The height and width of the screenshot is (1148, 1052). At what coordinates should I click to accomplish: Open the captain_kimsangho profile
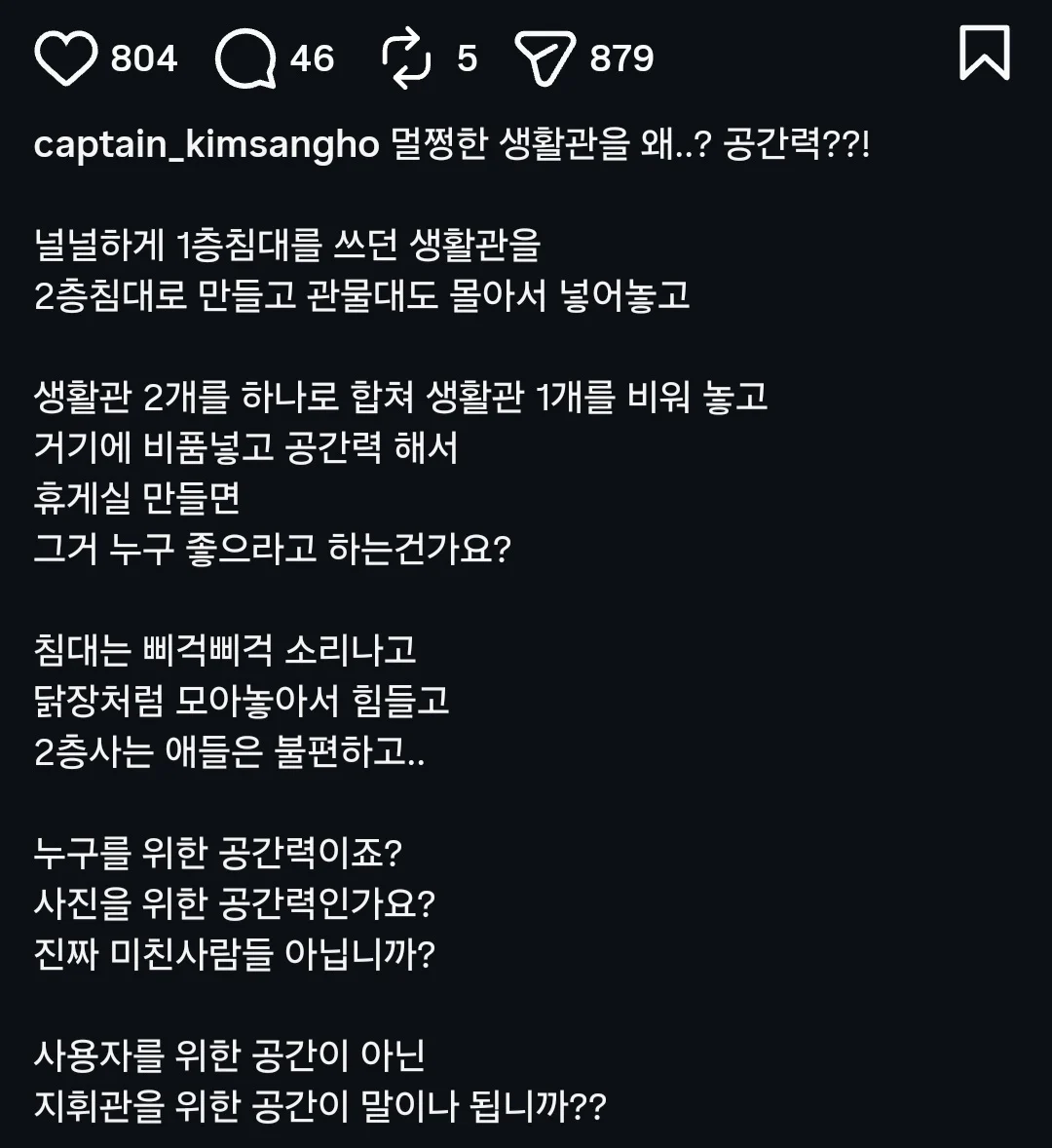[x=207, y=146]
